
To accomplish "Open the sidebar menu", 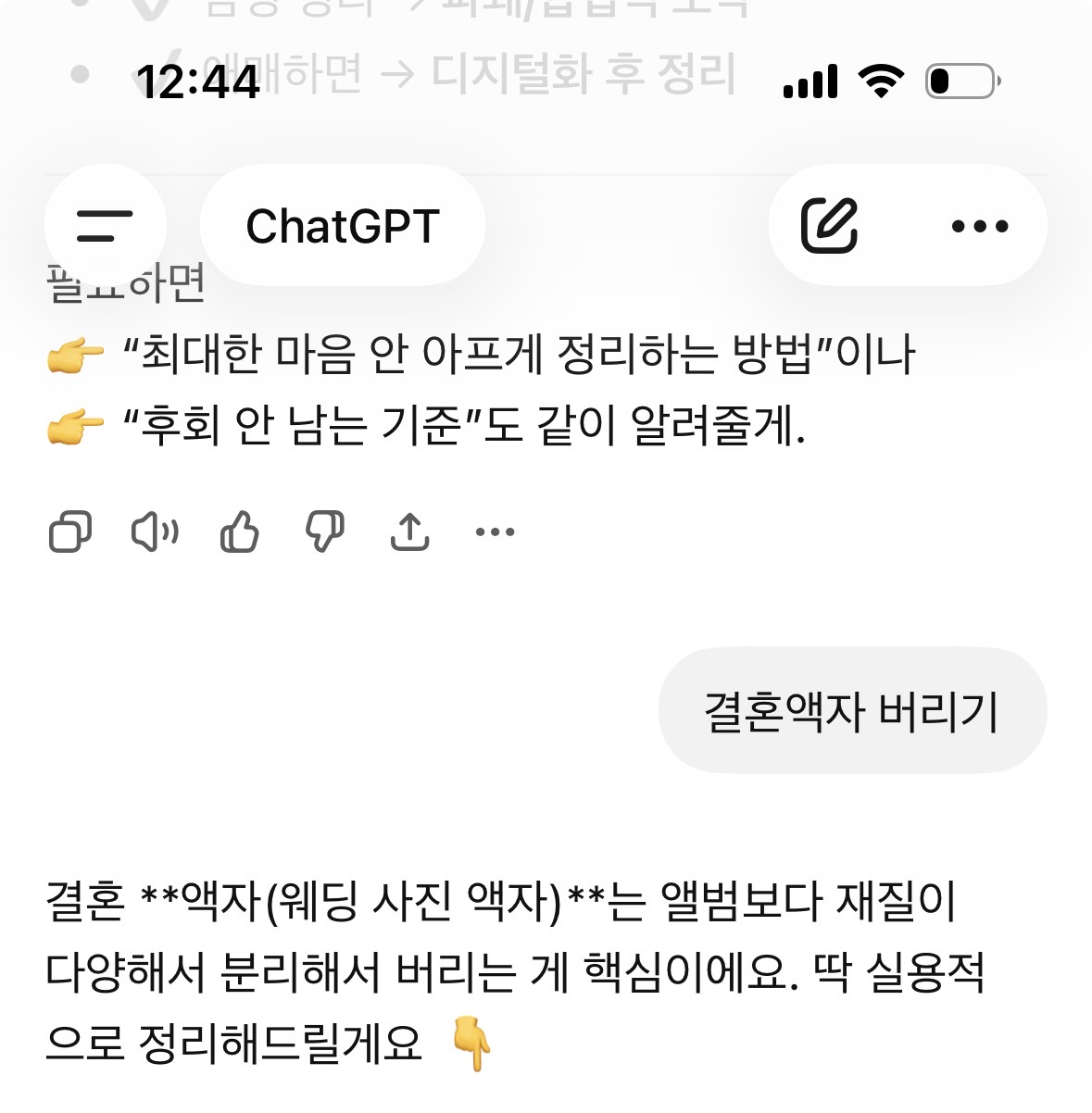I will click(x=105, y=226).
